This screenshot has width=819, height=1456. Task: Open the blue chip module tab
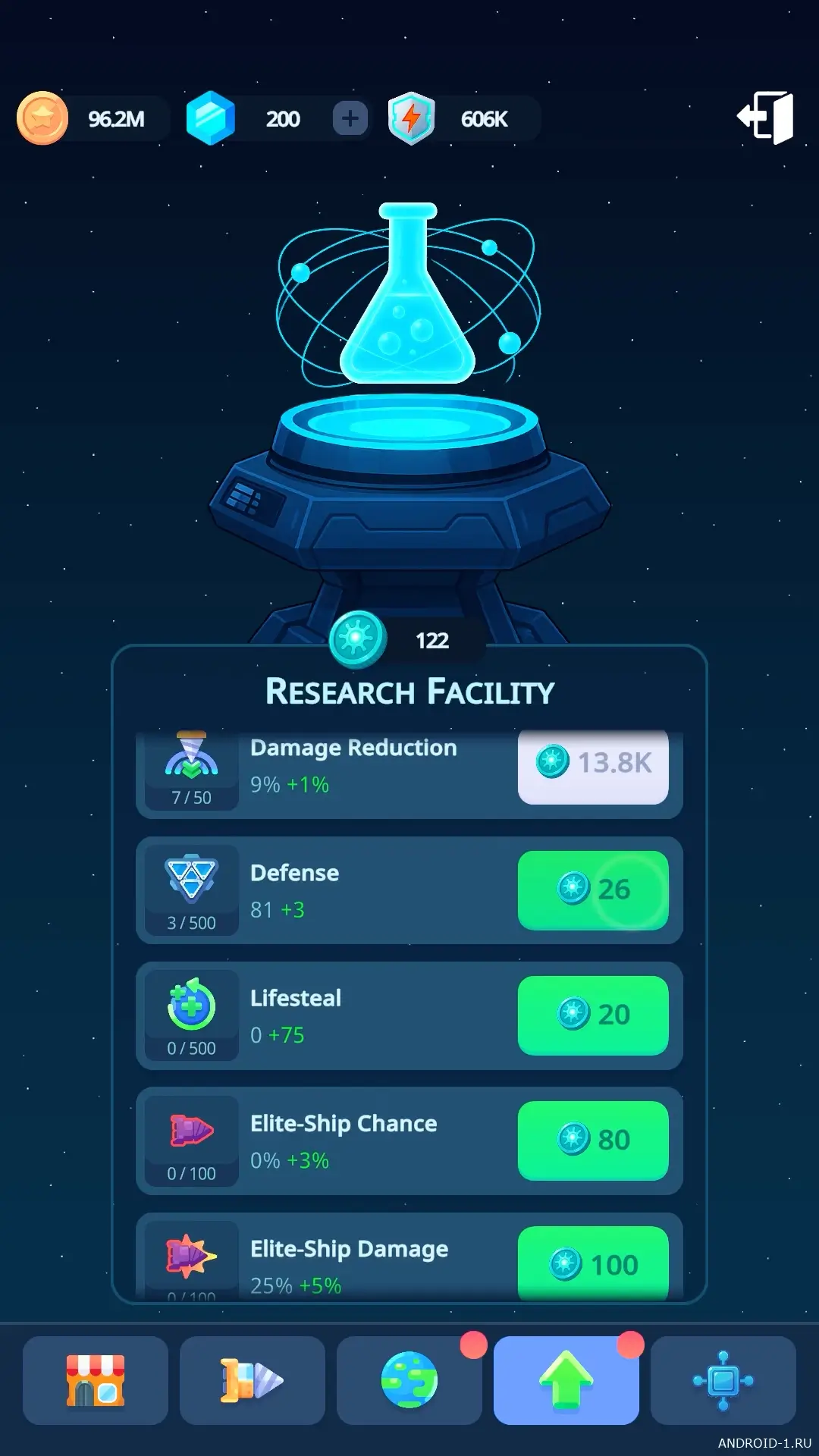point(723,1380)
